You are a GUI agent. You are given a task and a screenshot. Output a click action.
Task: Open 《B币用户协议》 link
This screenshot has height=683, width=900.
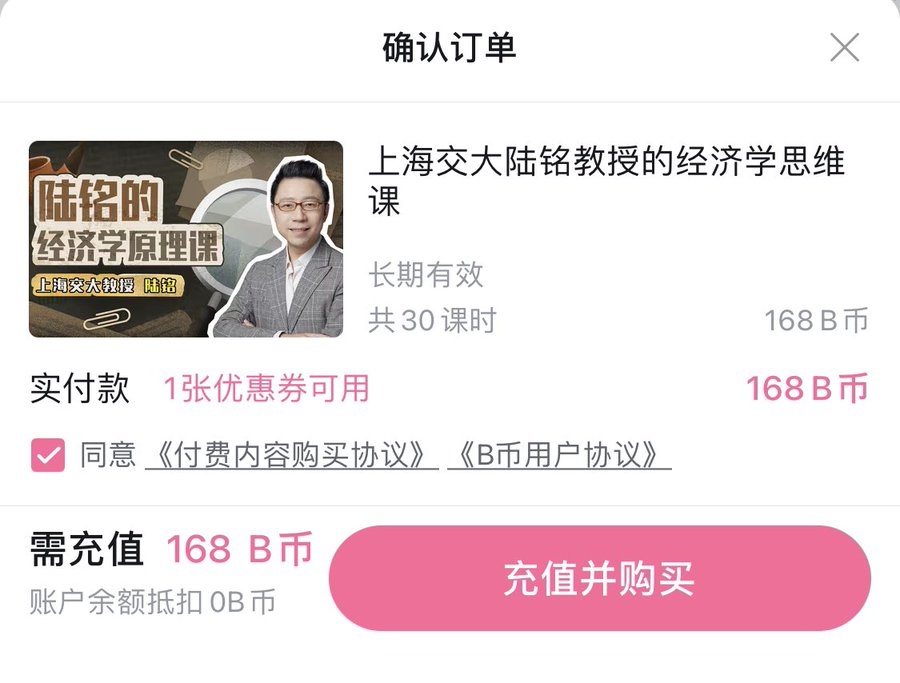[x=558, y=455]
